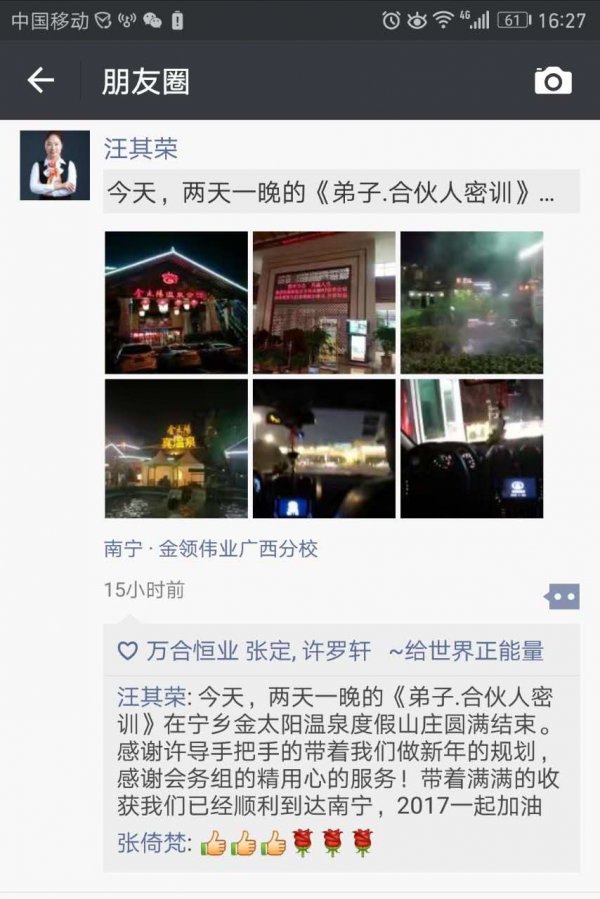The image size is (600, 899).
Task: View the fifth photo taken from the car
Action: pos(324,448)
